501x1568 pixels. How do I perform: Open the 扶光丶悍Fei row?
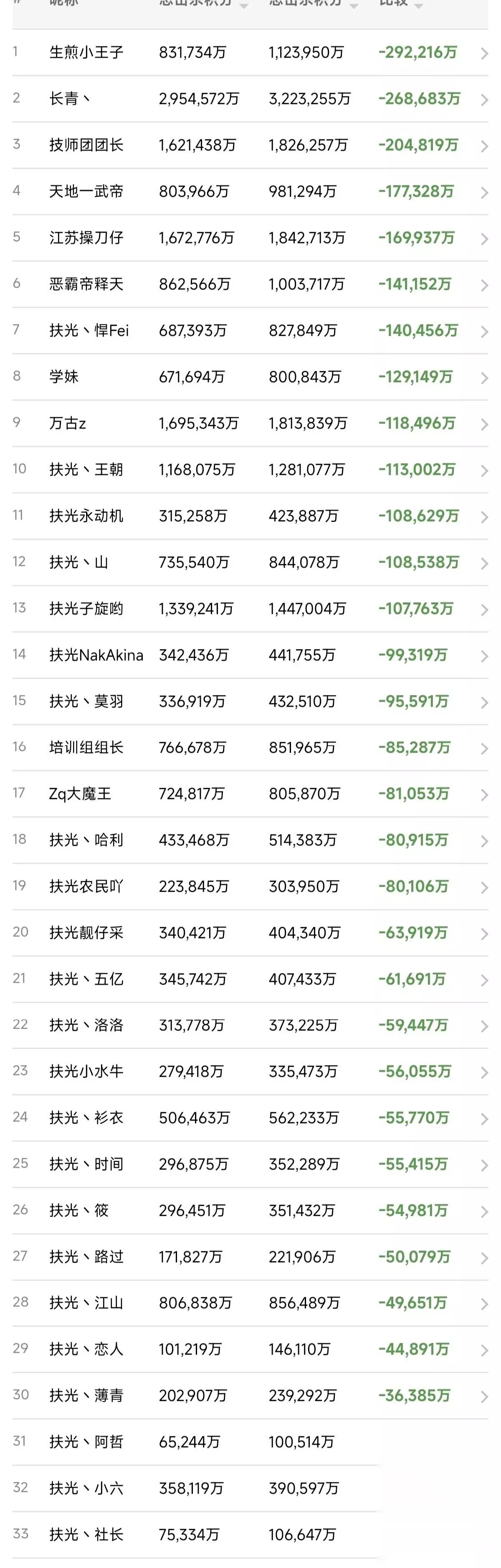point(250,330)
